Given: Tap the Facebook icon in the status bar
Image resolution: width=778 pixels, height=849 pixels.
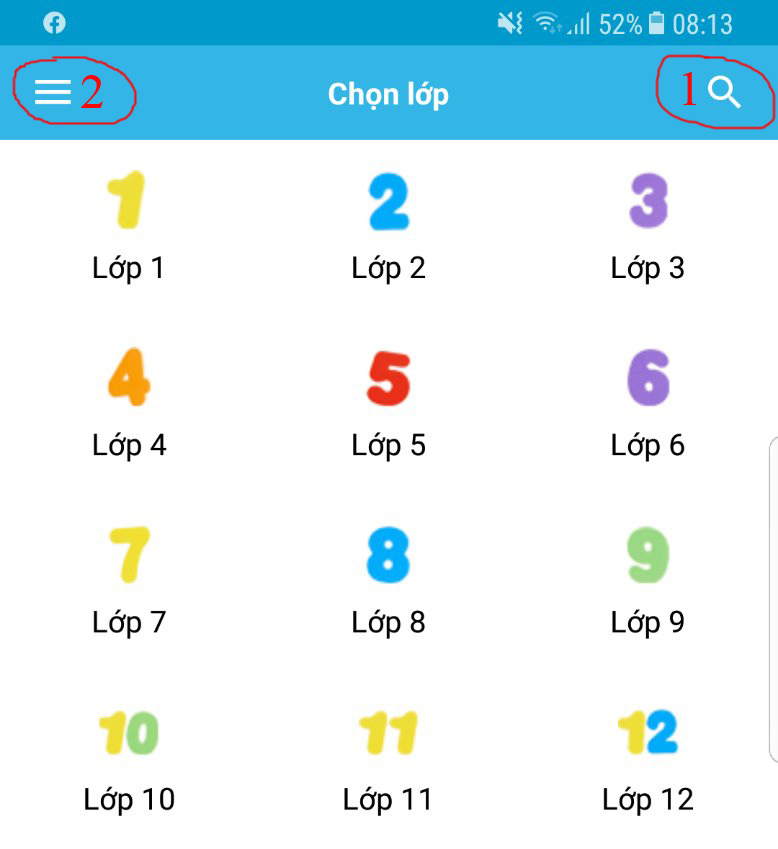Looking at the screenshot, I should [55, 22].
